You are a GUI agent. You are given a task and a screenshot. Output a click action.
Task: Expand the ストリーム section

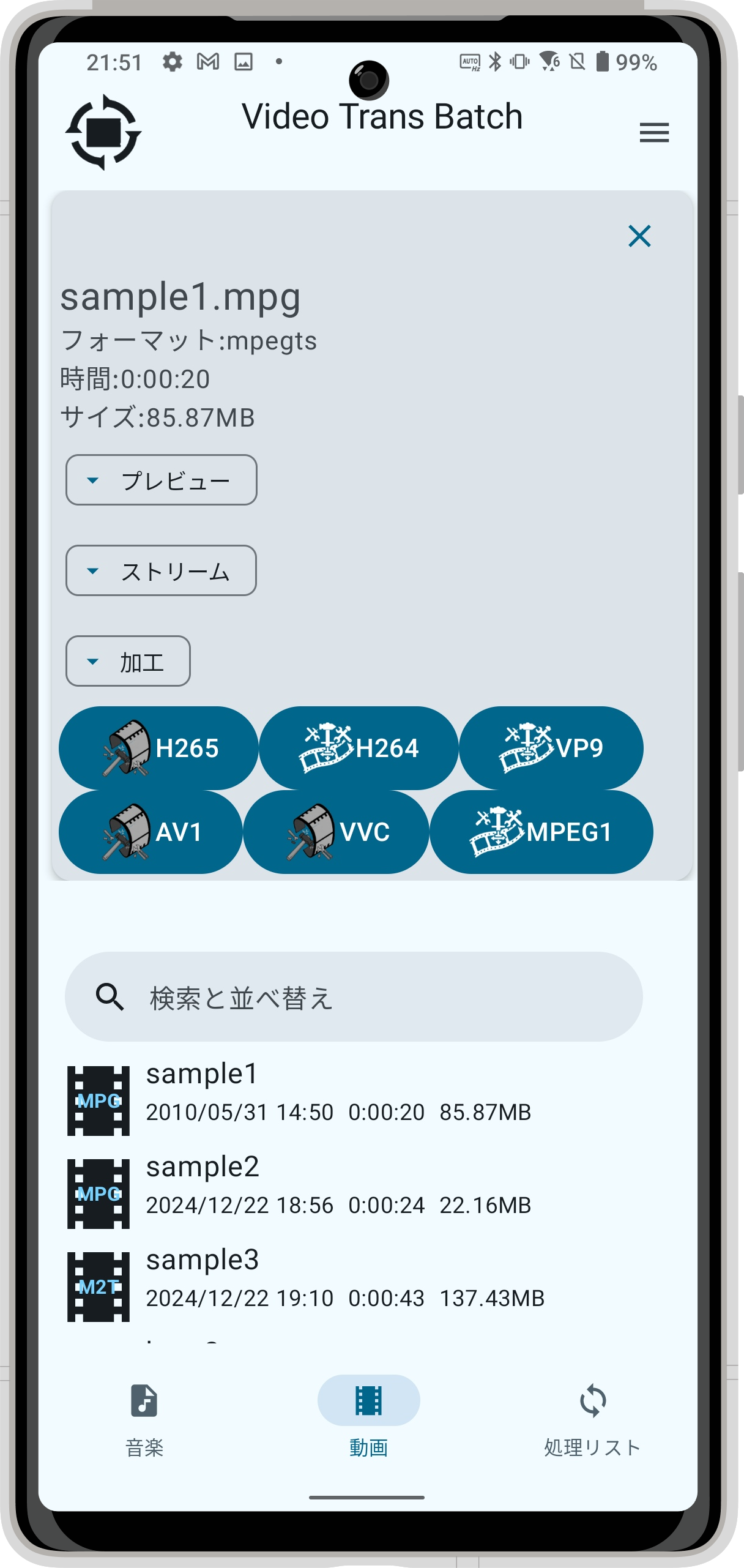pyautogui.click(x=161, y=570)
